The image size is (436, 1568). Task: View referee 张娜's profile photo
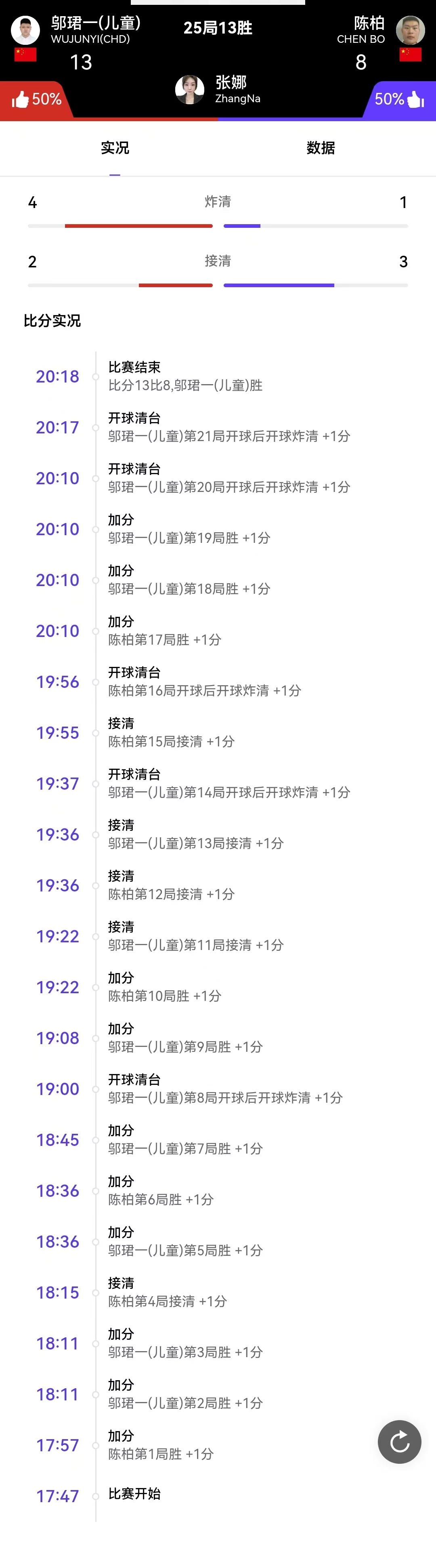click(x=190, y=90)
